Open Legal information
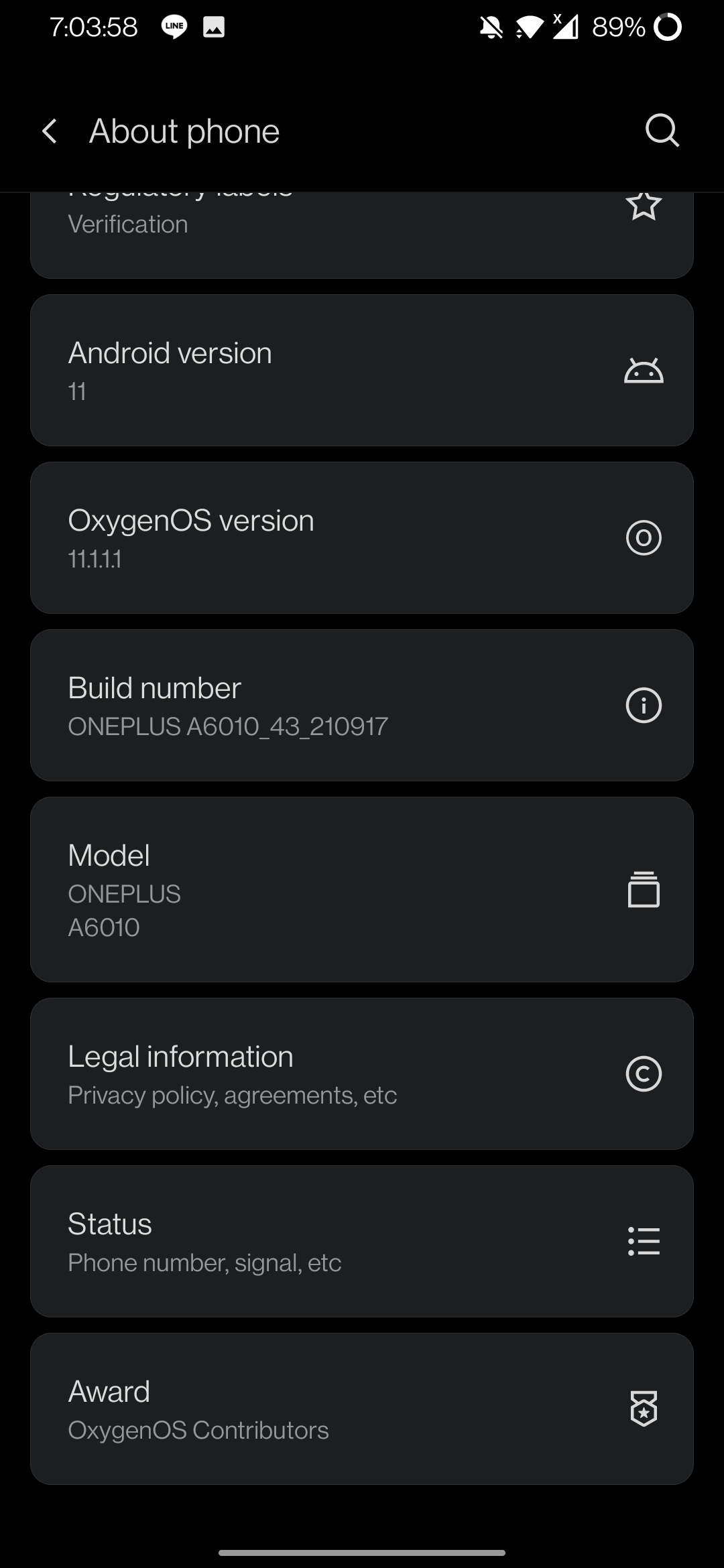This screenshot has width=724, height=1568. pos(362,1074)
